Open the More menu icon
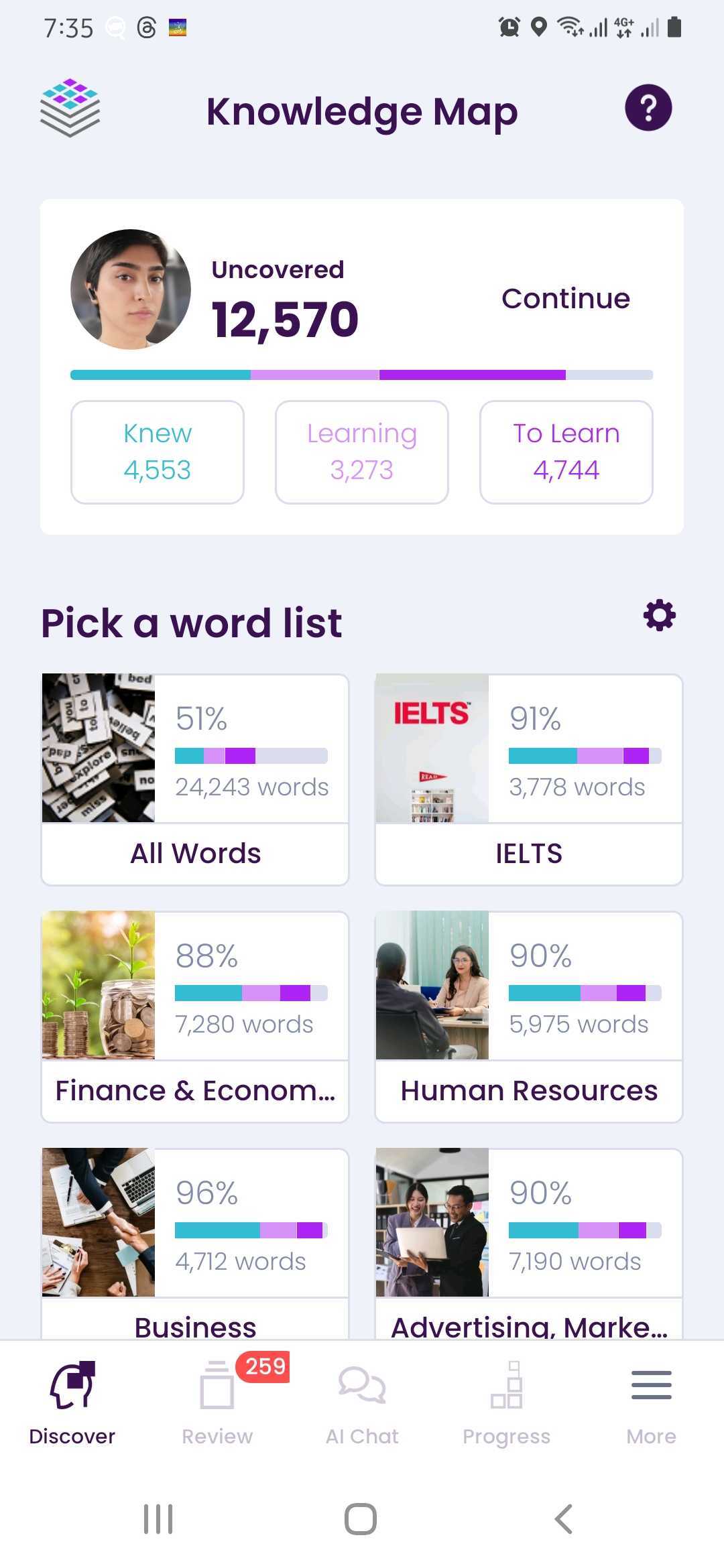Viewport: 724px width, 1568px height. point(650,1384)
